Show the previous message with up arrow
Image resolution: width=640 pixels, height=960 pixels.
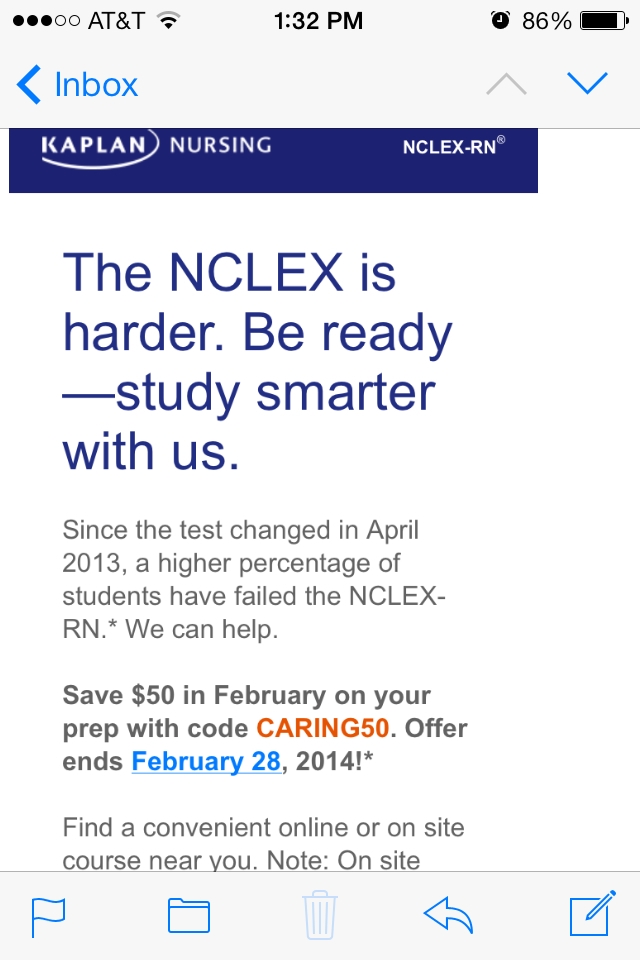[x=506, y=85]
